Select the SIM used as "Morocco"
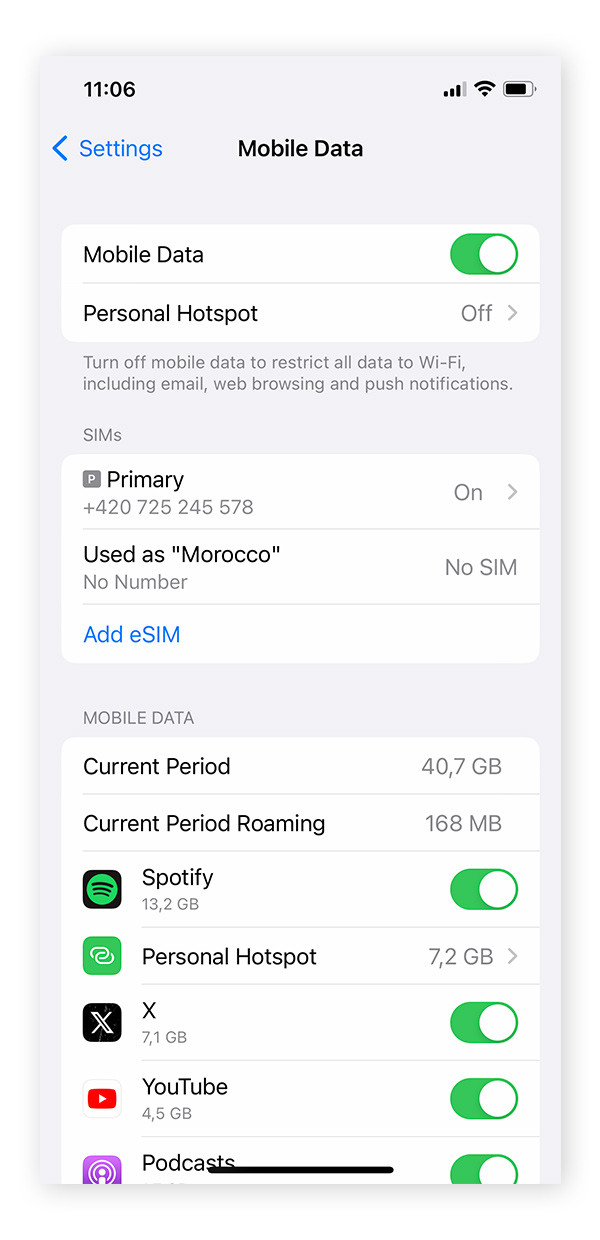Screen dimensions: 600x1240 (300, 567)
